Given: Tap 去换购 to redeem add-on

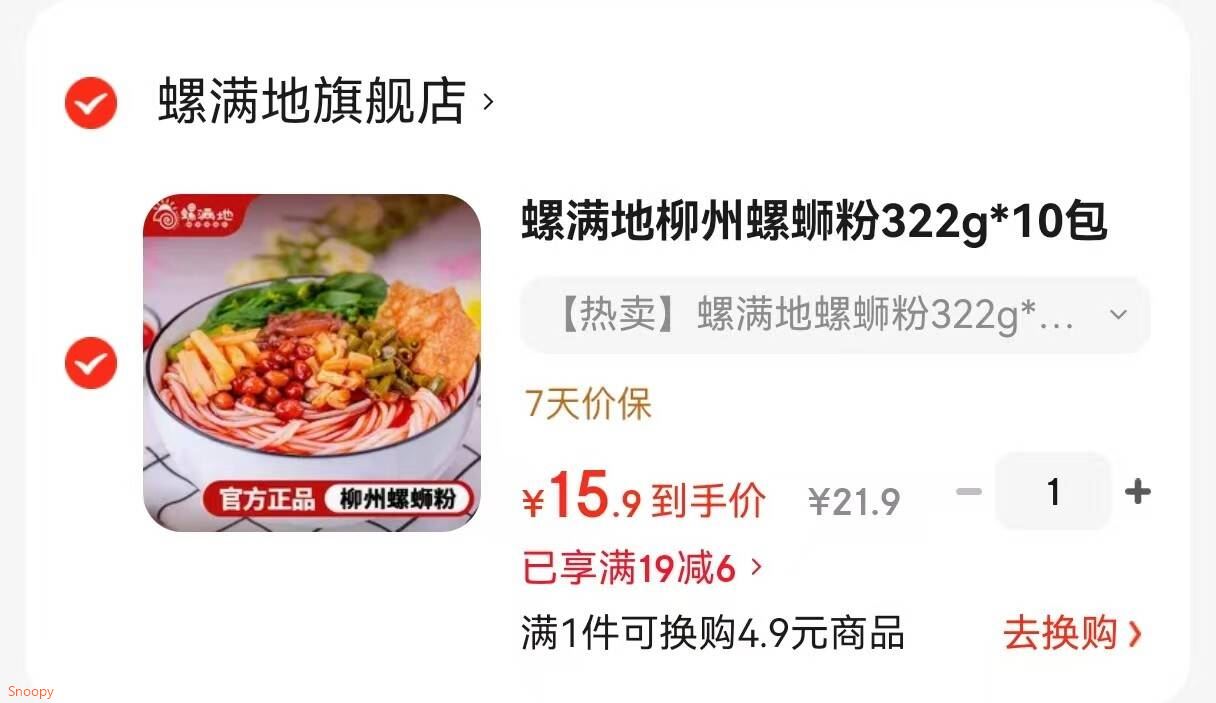Looking at the screenshot, I should (x=1071, y=633).
